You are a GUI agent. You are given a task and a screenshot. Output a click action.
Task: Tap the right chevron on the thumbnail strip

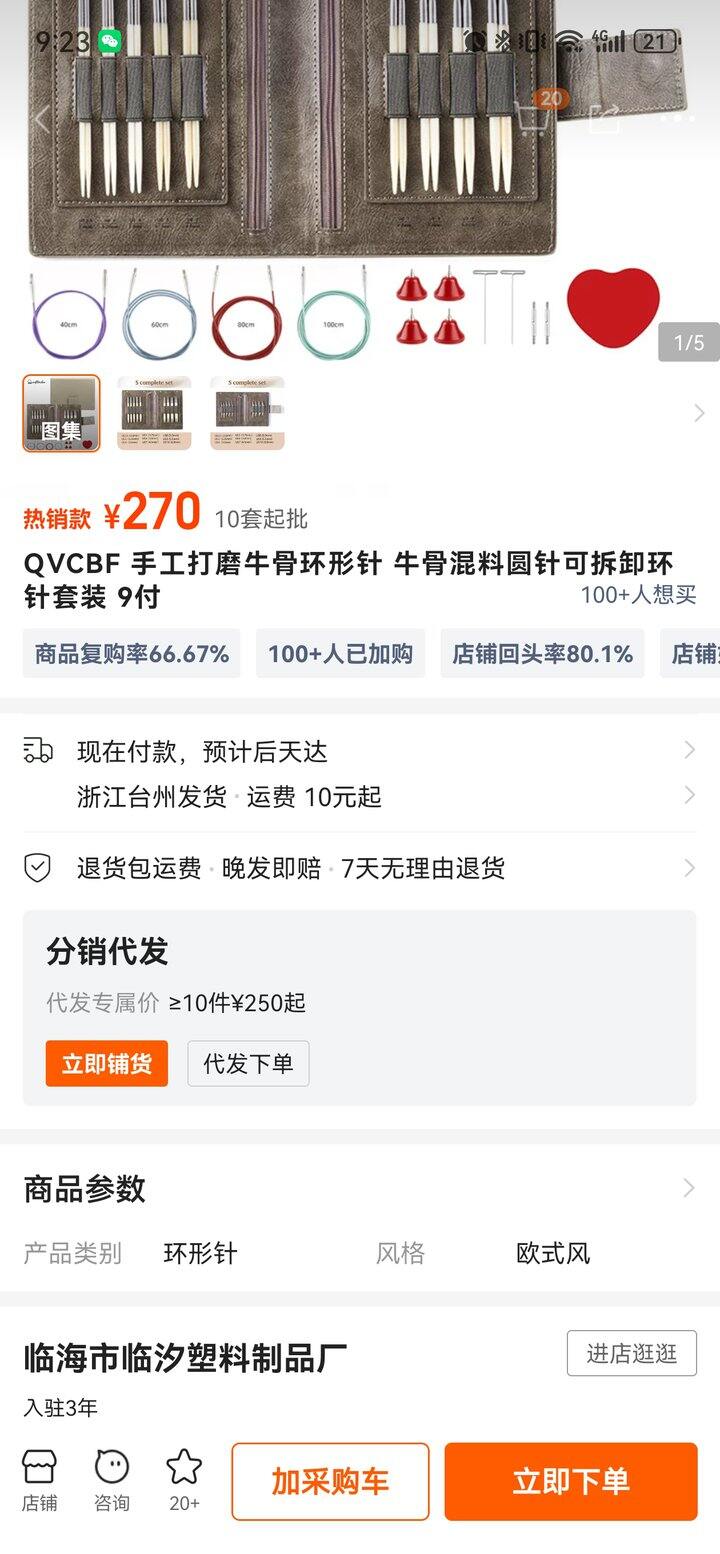tap(700, 412)
